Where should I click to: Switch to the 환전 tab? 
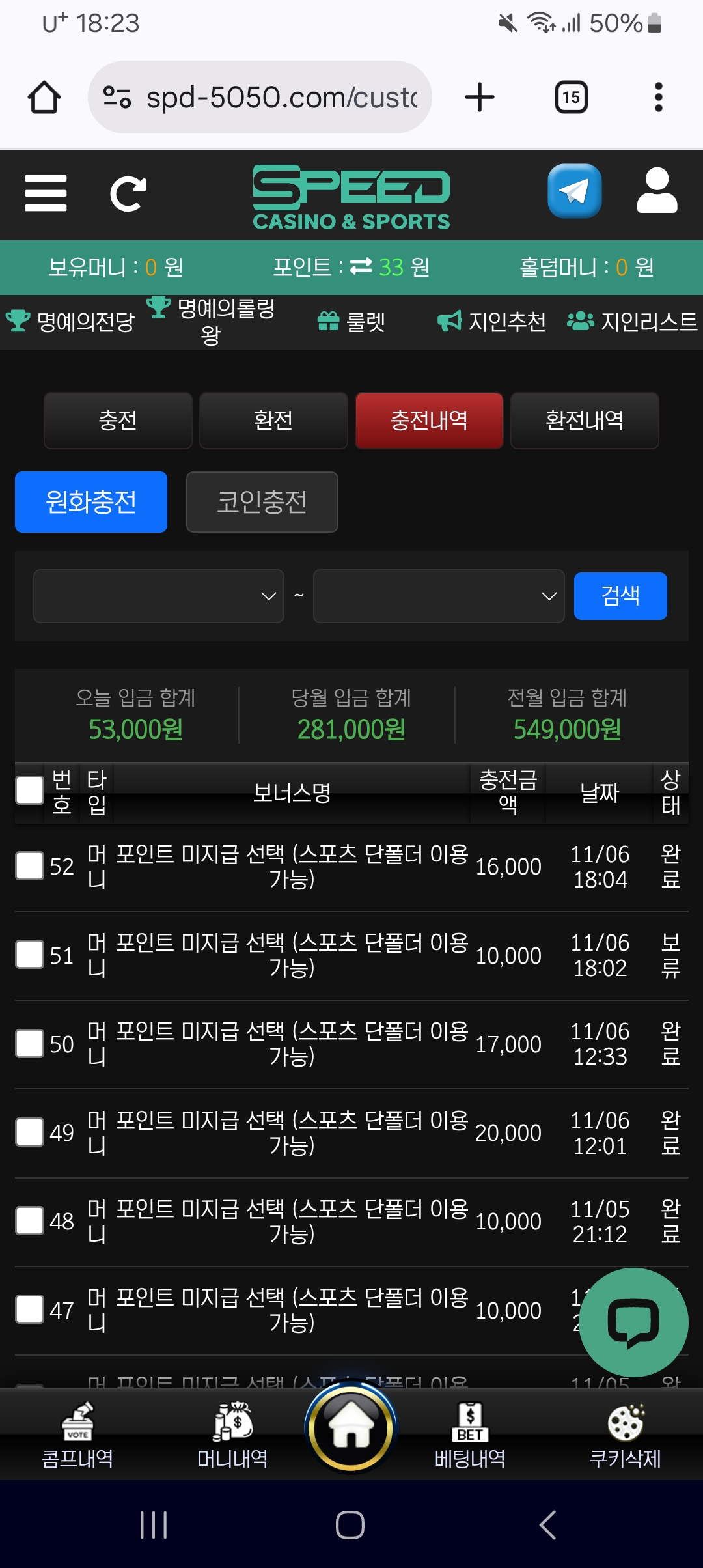273,421
